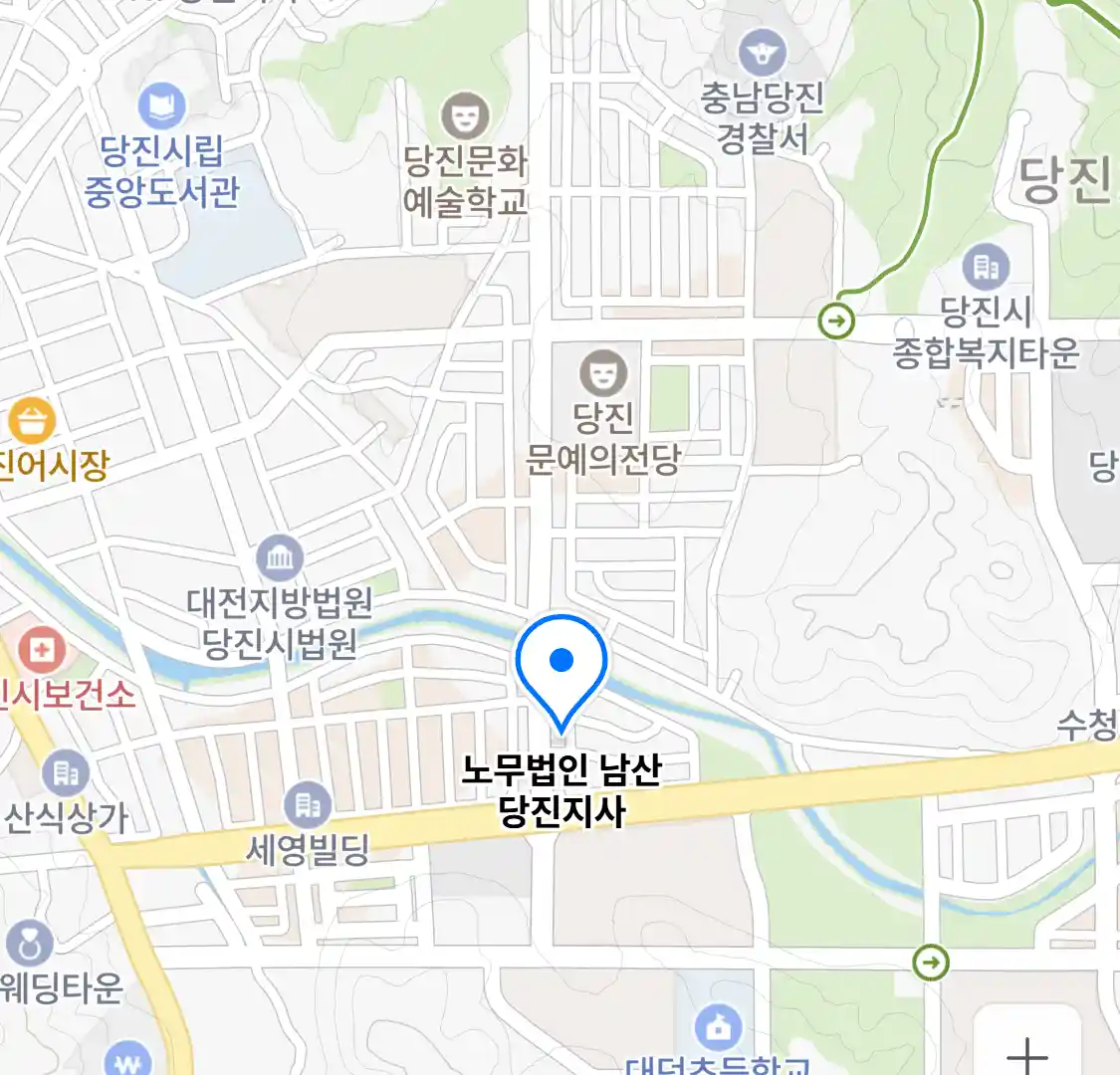
Task: Open the 당진문예의전당 map marker
Action: tap(603, 374)
